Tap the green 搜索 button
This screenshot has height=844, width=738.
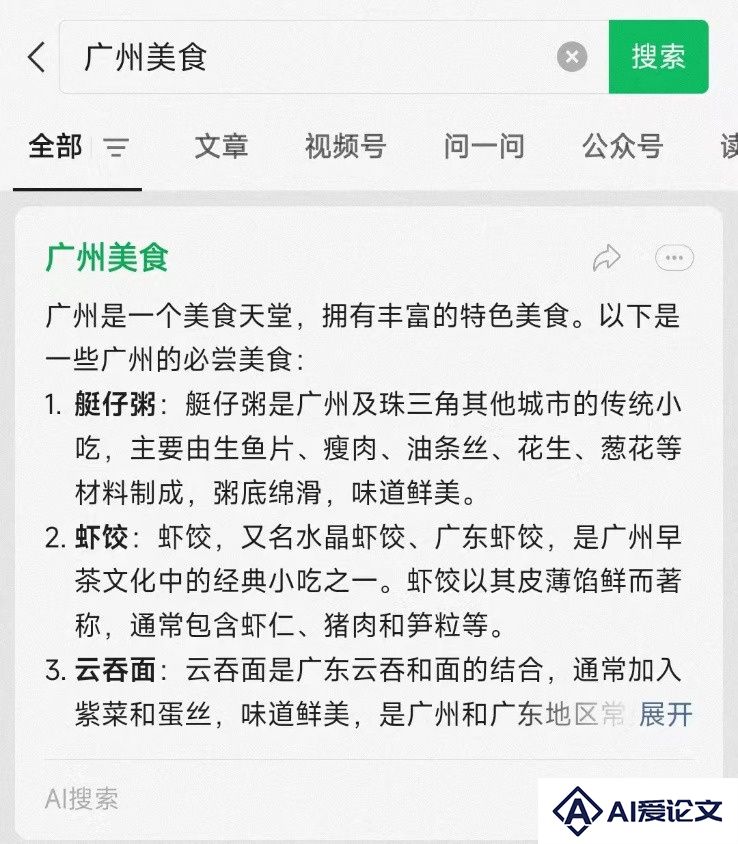(x=658, y=57)
